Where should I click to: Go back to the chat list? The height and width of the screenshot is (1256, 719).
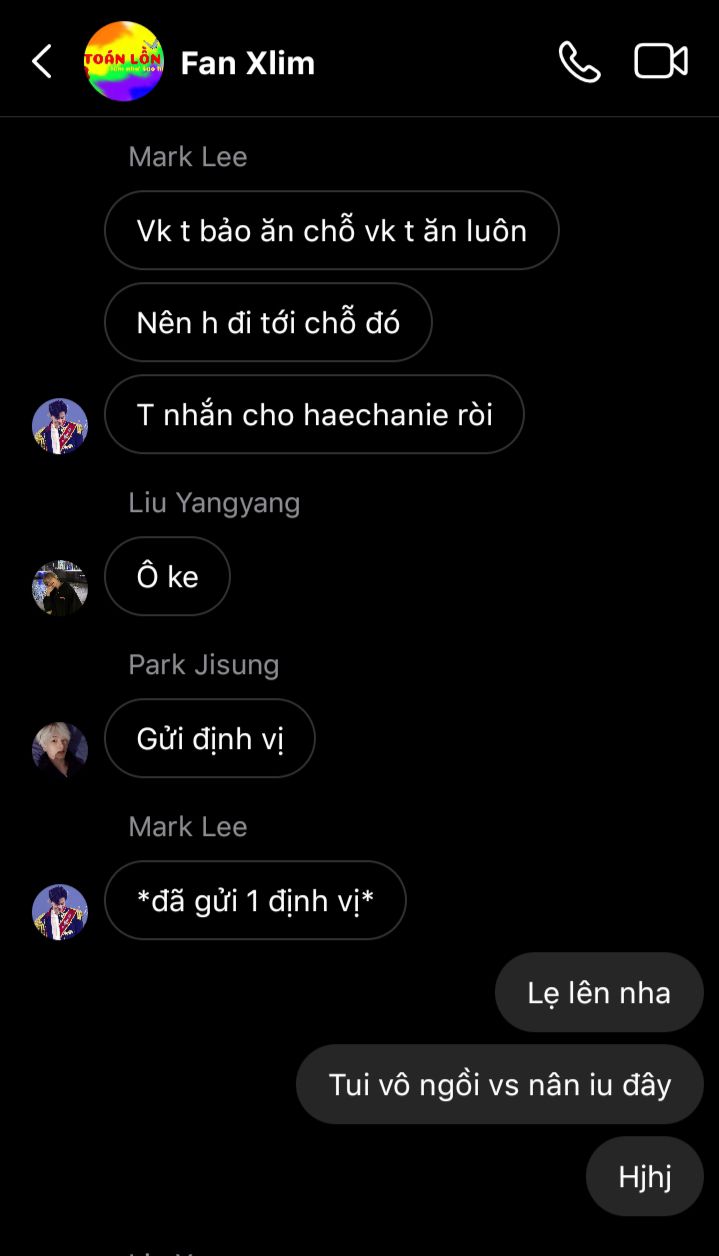pyautogui.click(x=42, y=62)
